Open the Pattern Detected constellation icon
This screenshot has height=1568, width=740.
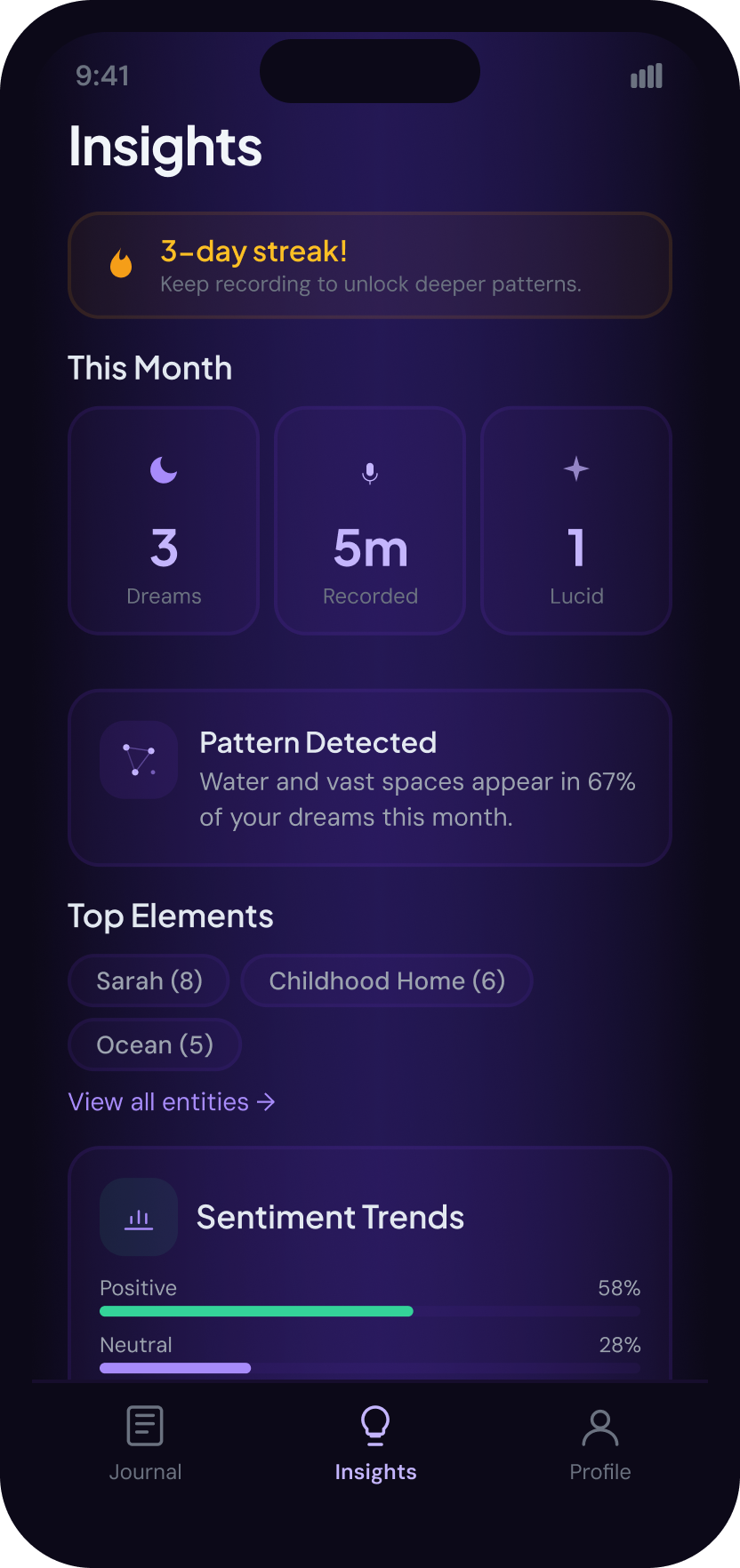point(139,760)
